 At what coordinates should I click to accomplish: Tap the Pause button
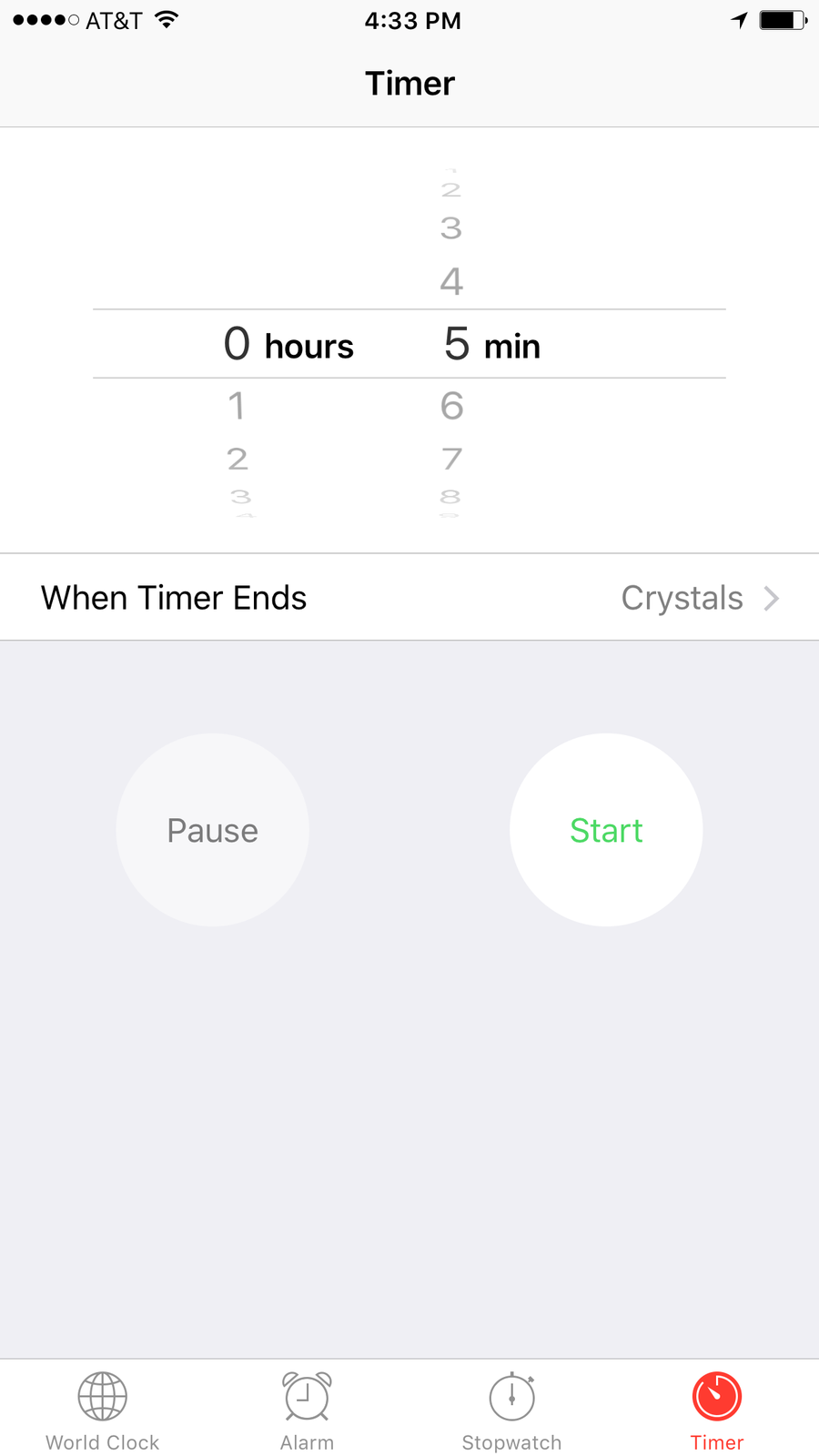213,830
